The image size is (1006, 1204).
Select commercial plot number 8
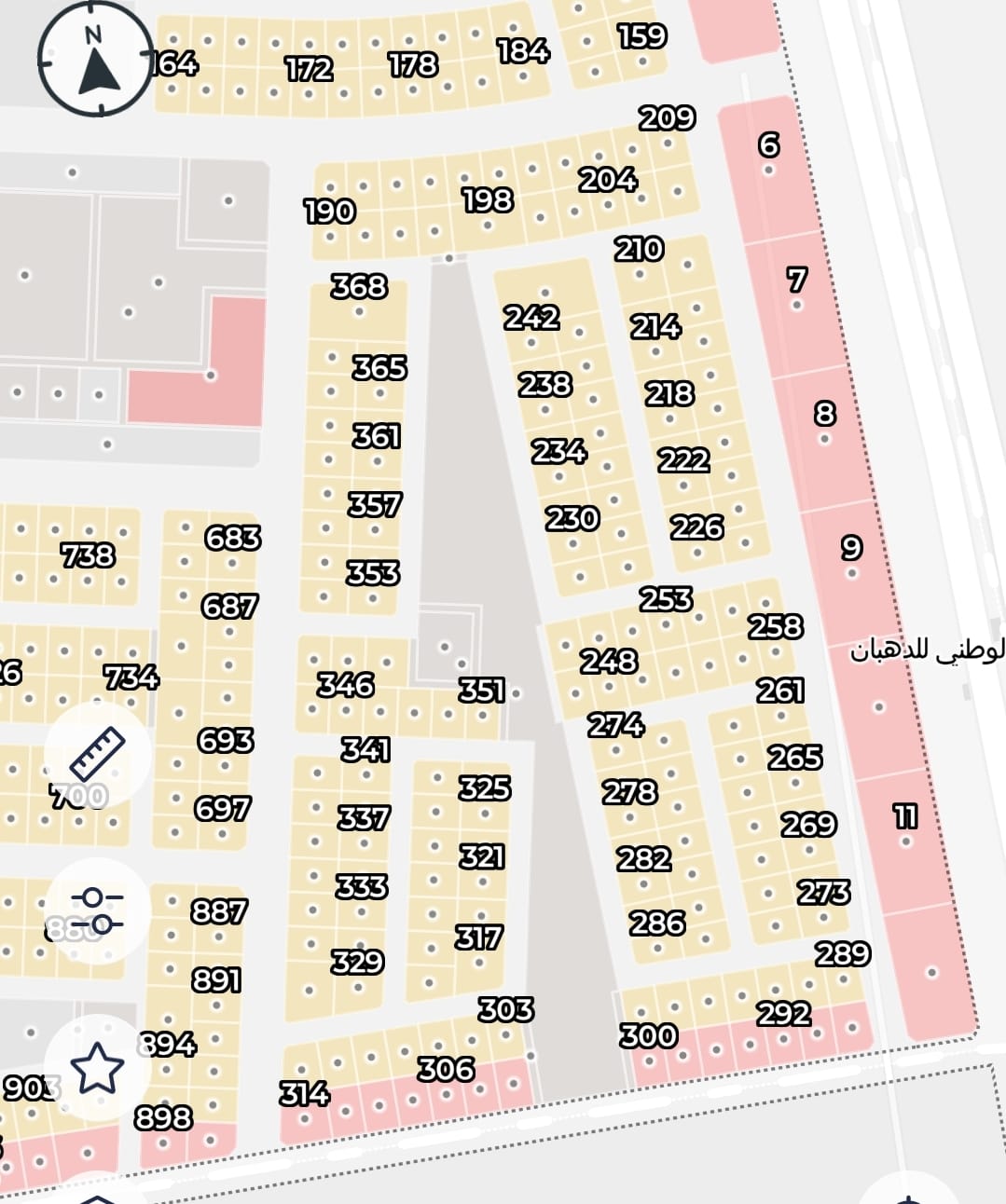(824, 414)
